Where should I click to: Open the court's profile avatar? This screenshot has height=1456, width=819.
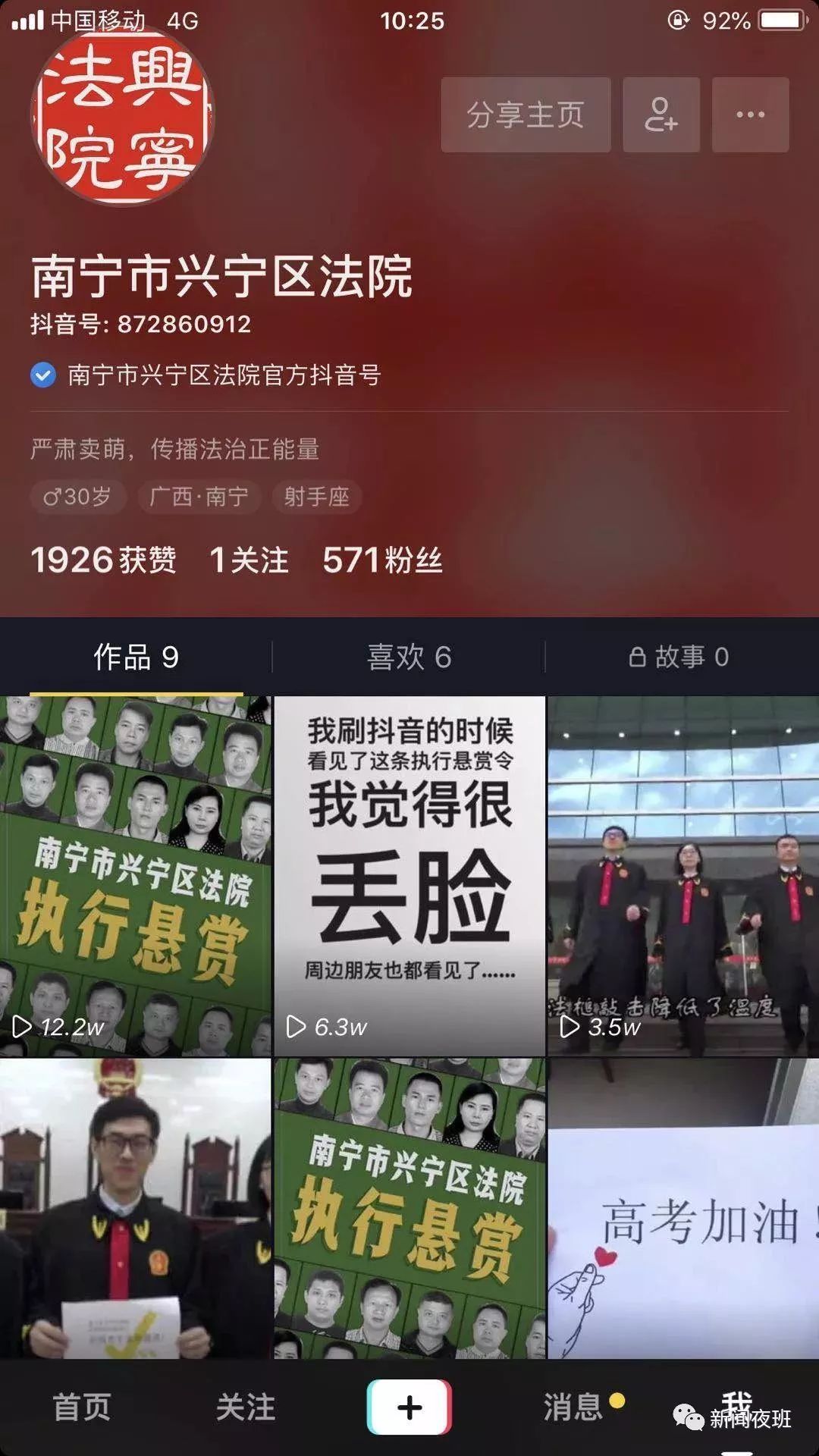pyautogui.click(x=122, y=115)
